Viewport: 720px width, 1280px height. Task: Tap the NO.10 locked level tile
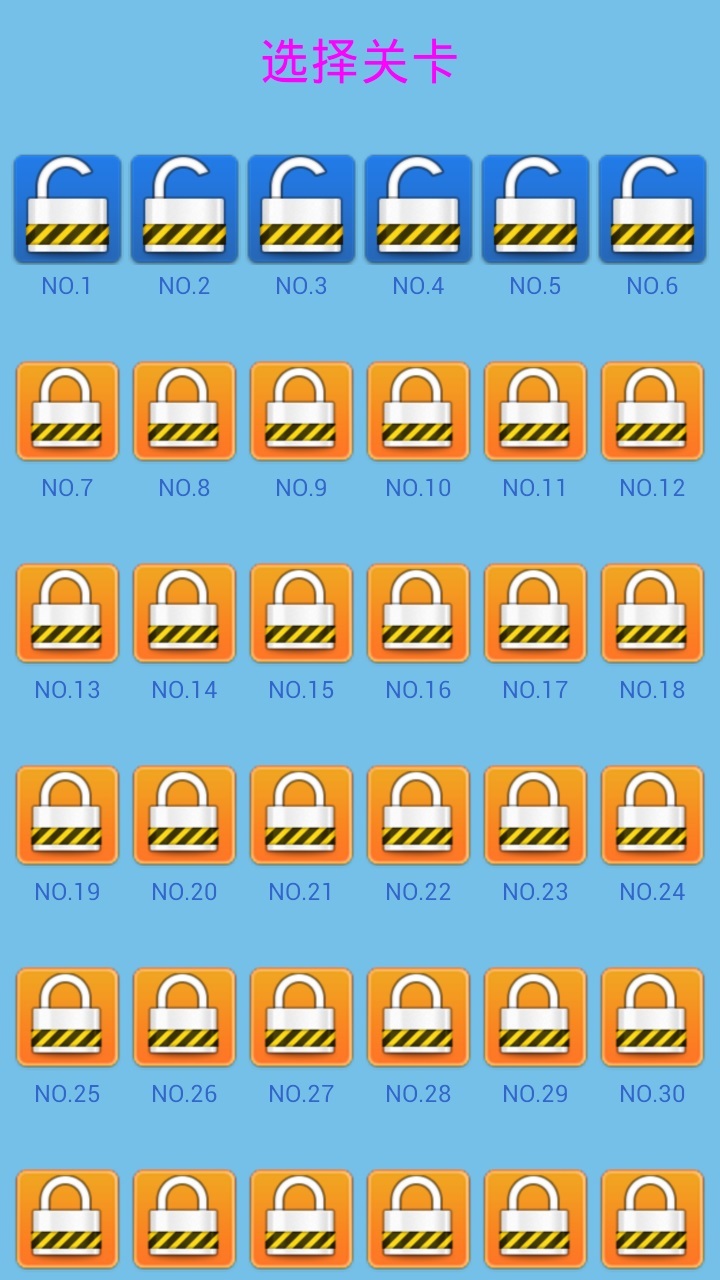[418, 411]
